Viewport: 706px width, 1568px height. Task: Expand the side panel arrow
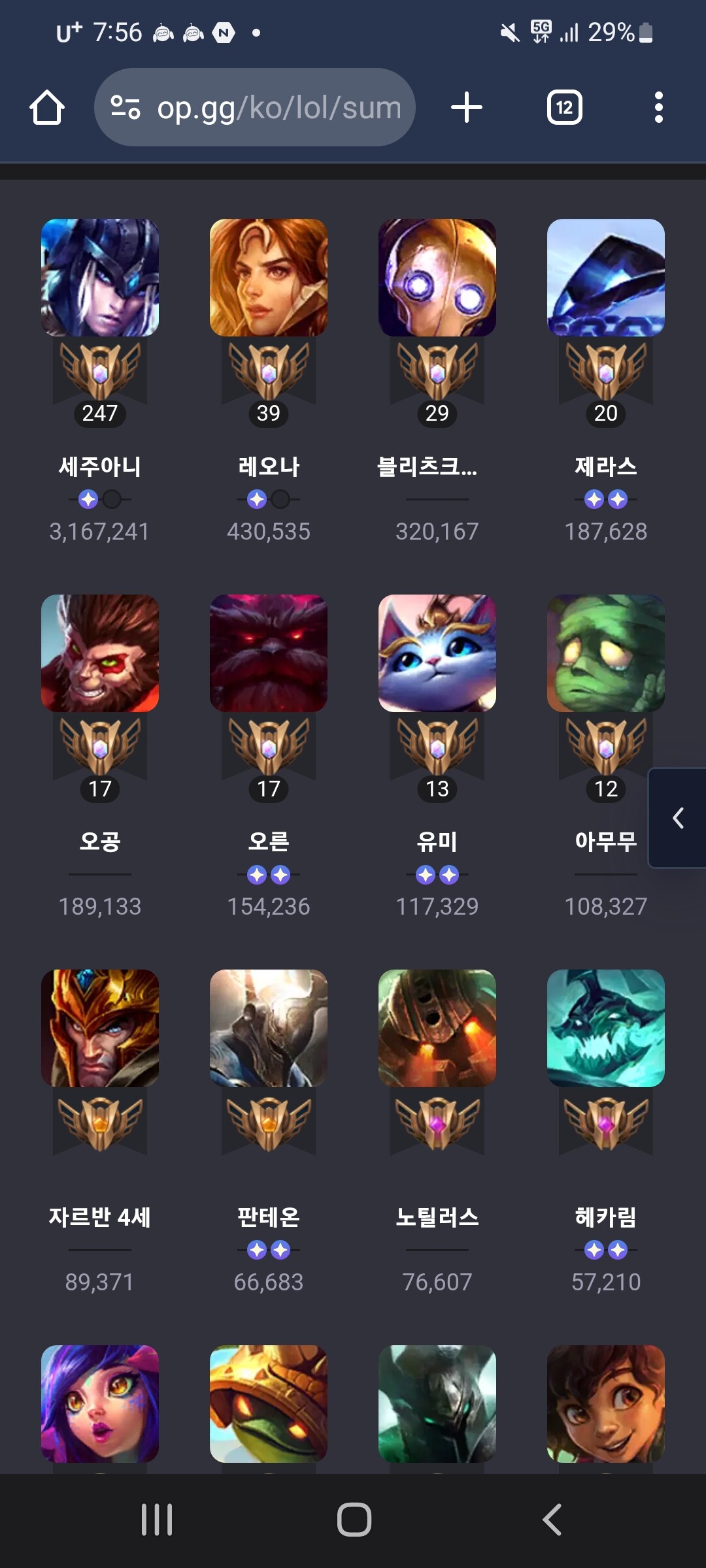[x=678, y=818]
